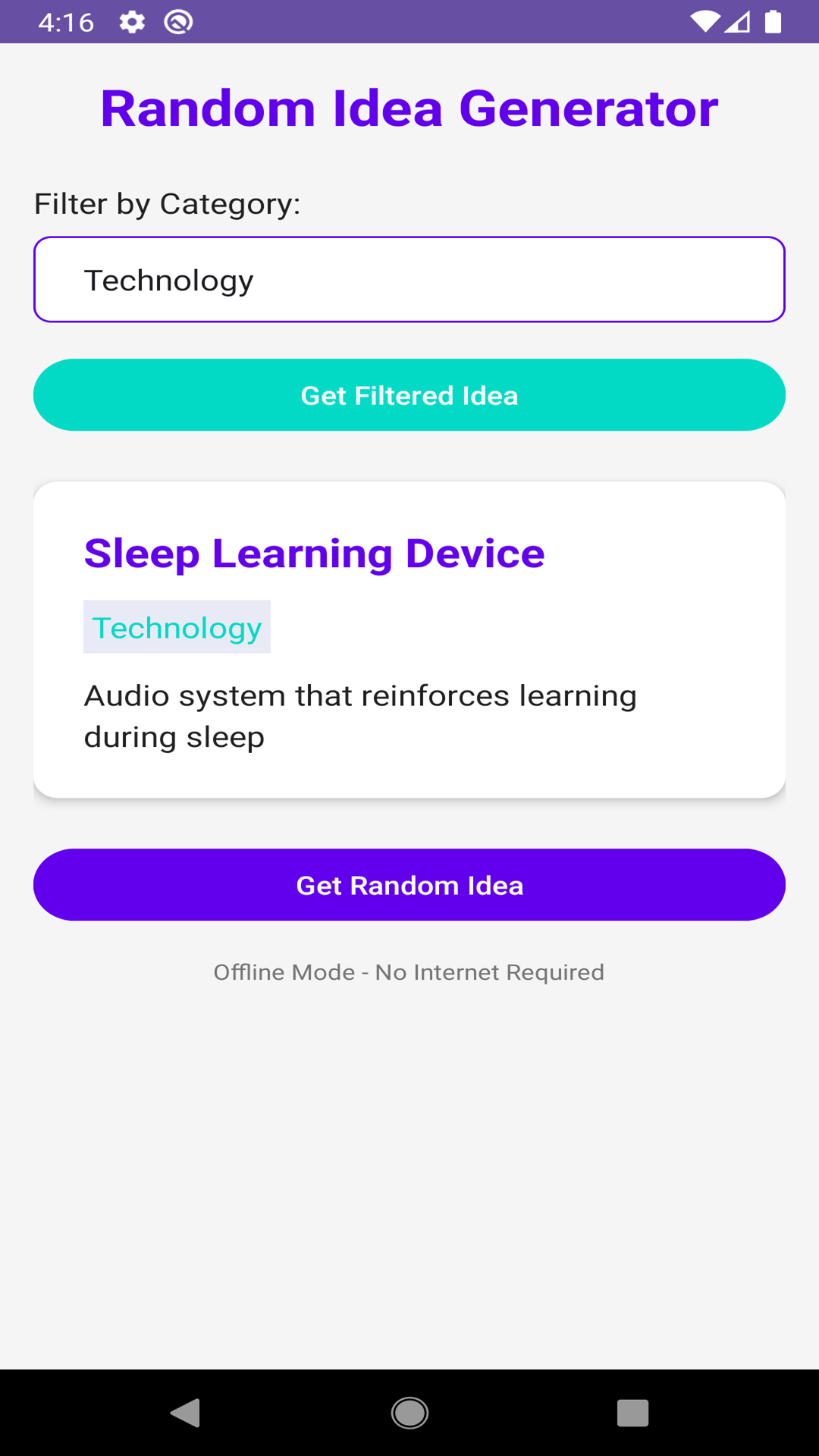Image resolution: width=819 pixels, height=1456 pixels.
Task: Generate a new idea with Get Random Idea
Action: 409,885
